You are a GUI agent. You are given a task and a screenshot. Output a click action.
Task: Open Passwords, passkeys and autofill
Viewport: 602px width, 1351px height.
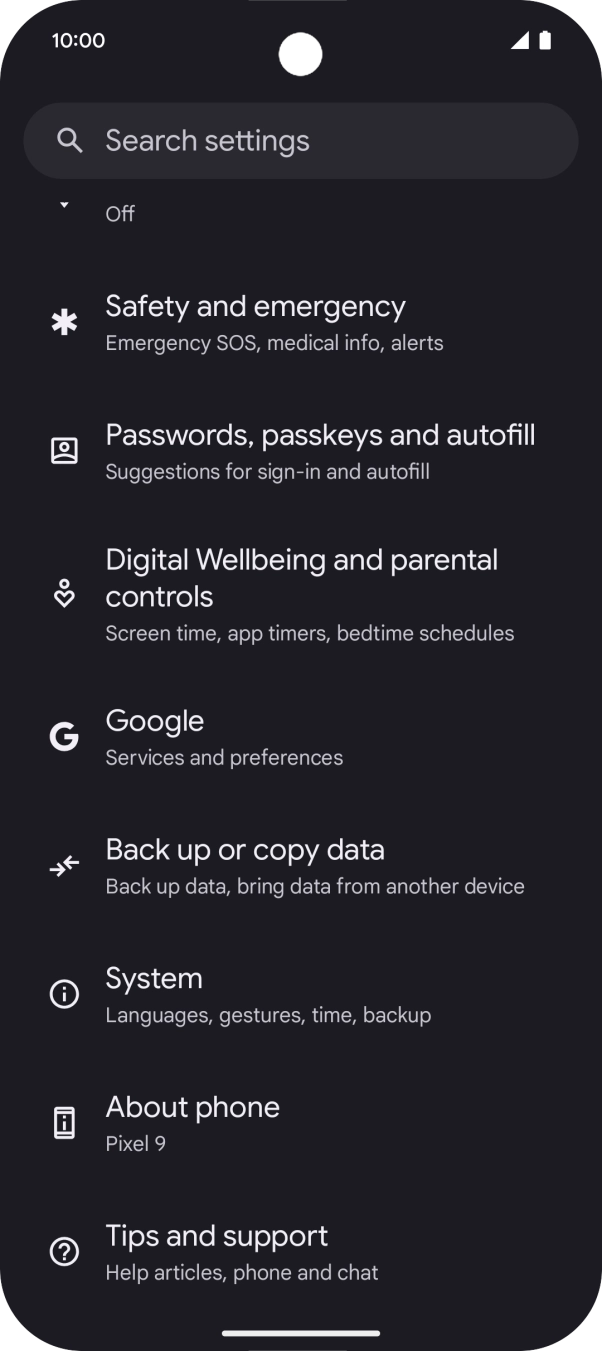click(300, 451)
